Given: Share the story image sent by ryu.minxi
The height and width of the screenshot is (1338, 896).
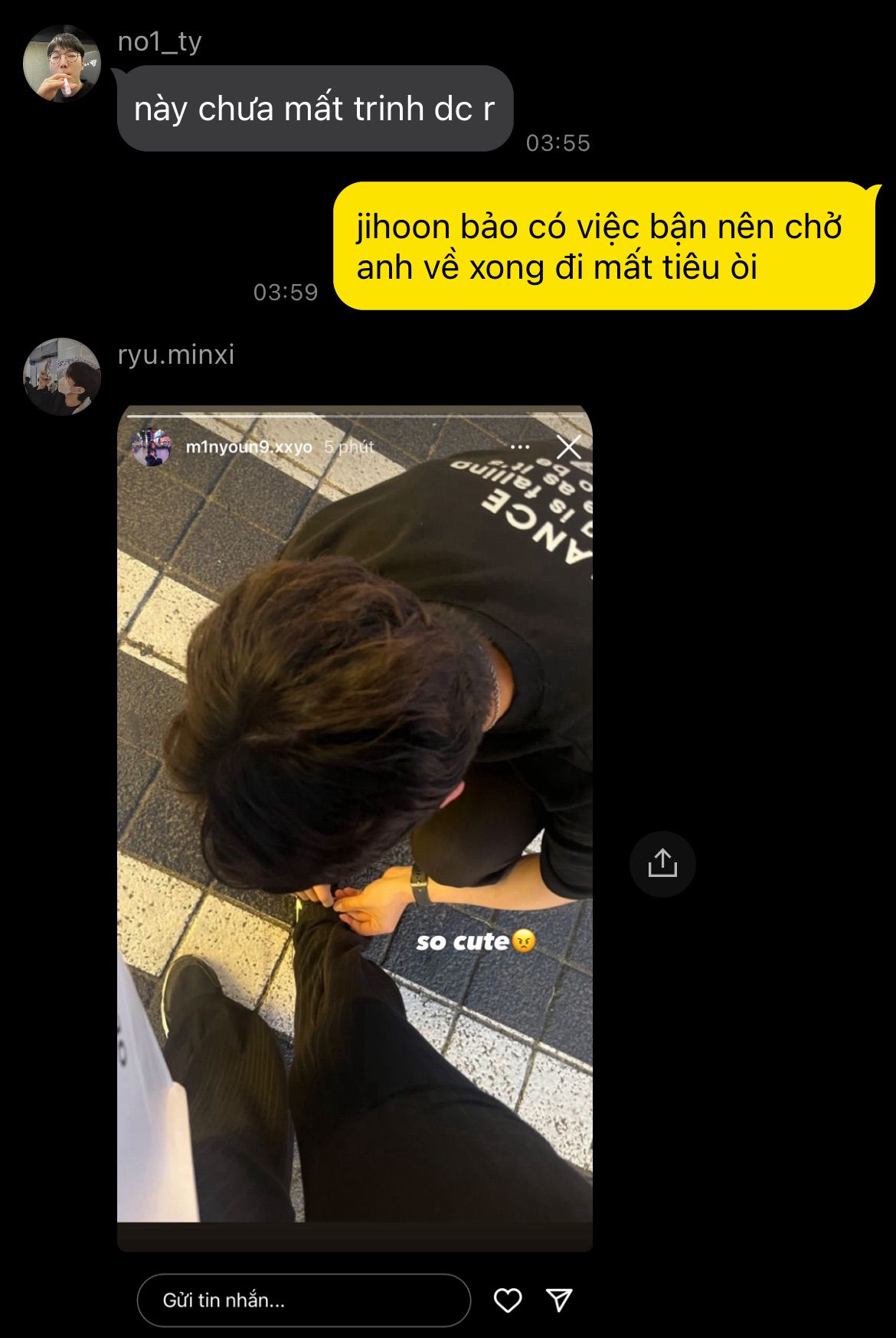Looking at the screenshot, I should point(662,864).
